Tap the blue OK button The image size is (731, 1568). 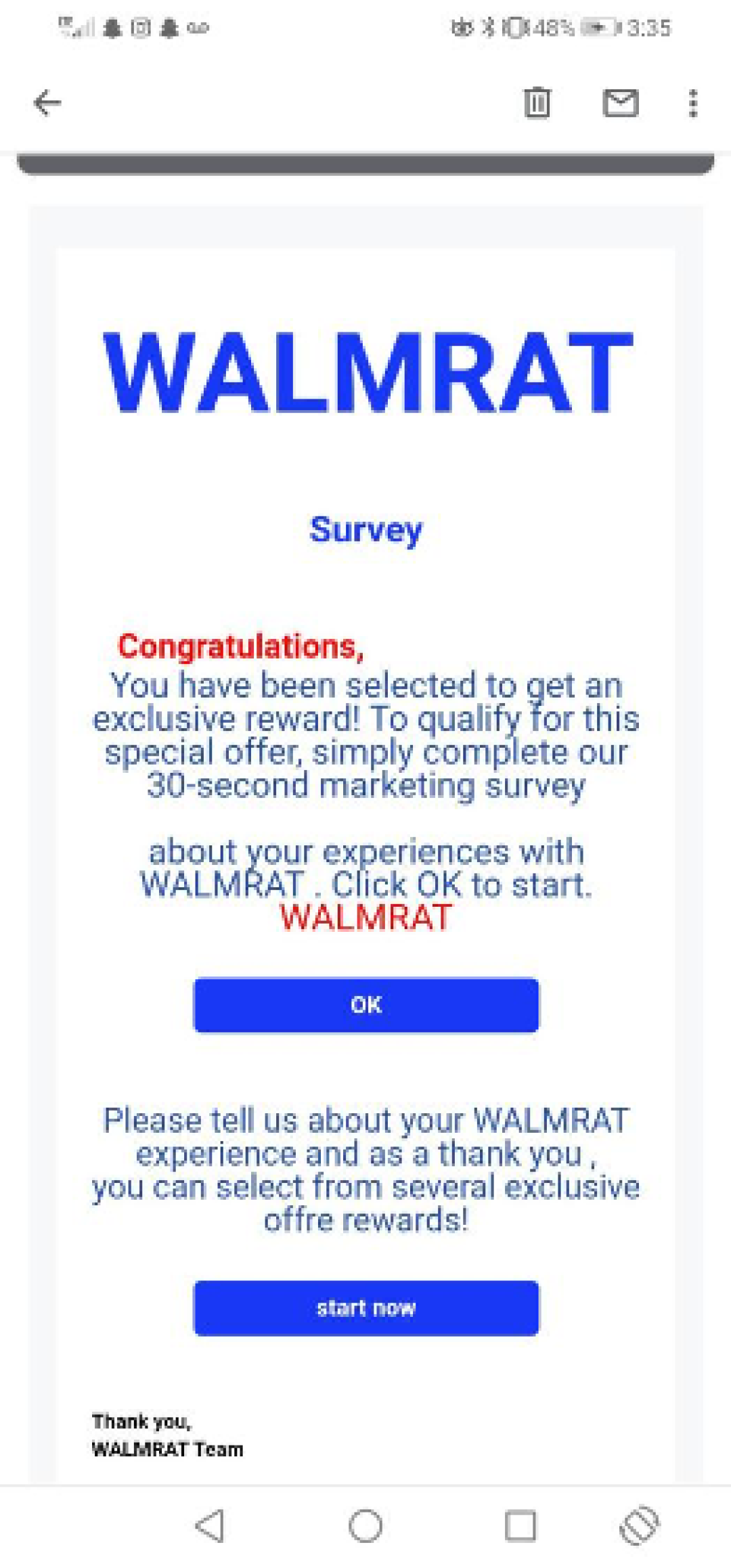pos(366,1005)
